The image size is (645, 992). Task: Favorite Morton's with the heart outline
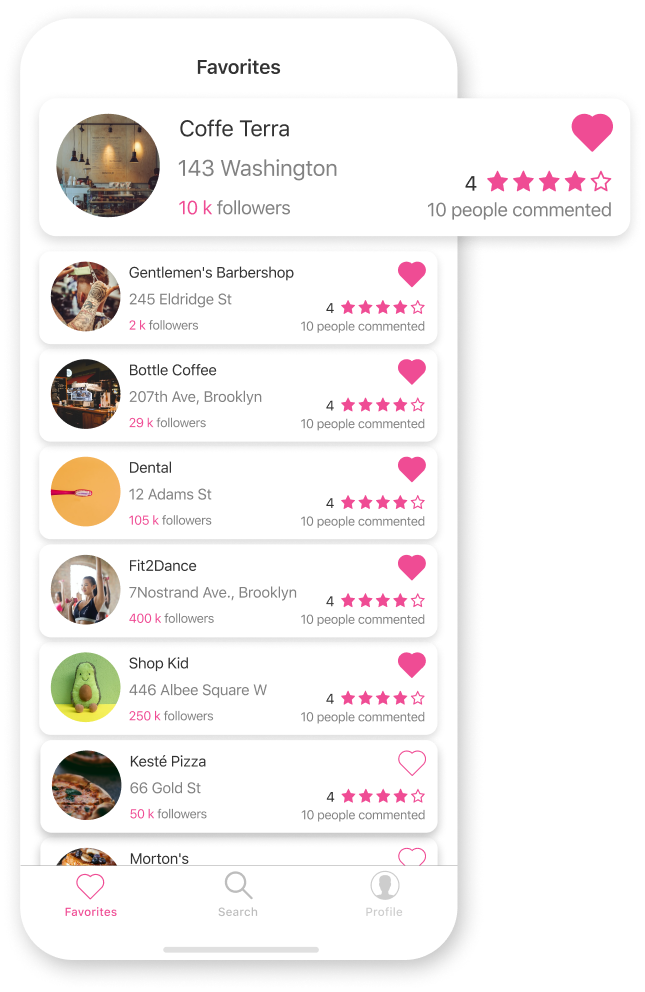click(412, 856)
